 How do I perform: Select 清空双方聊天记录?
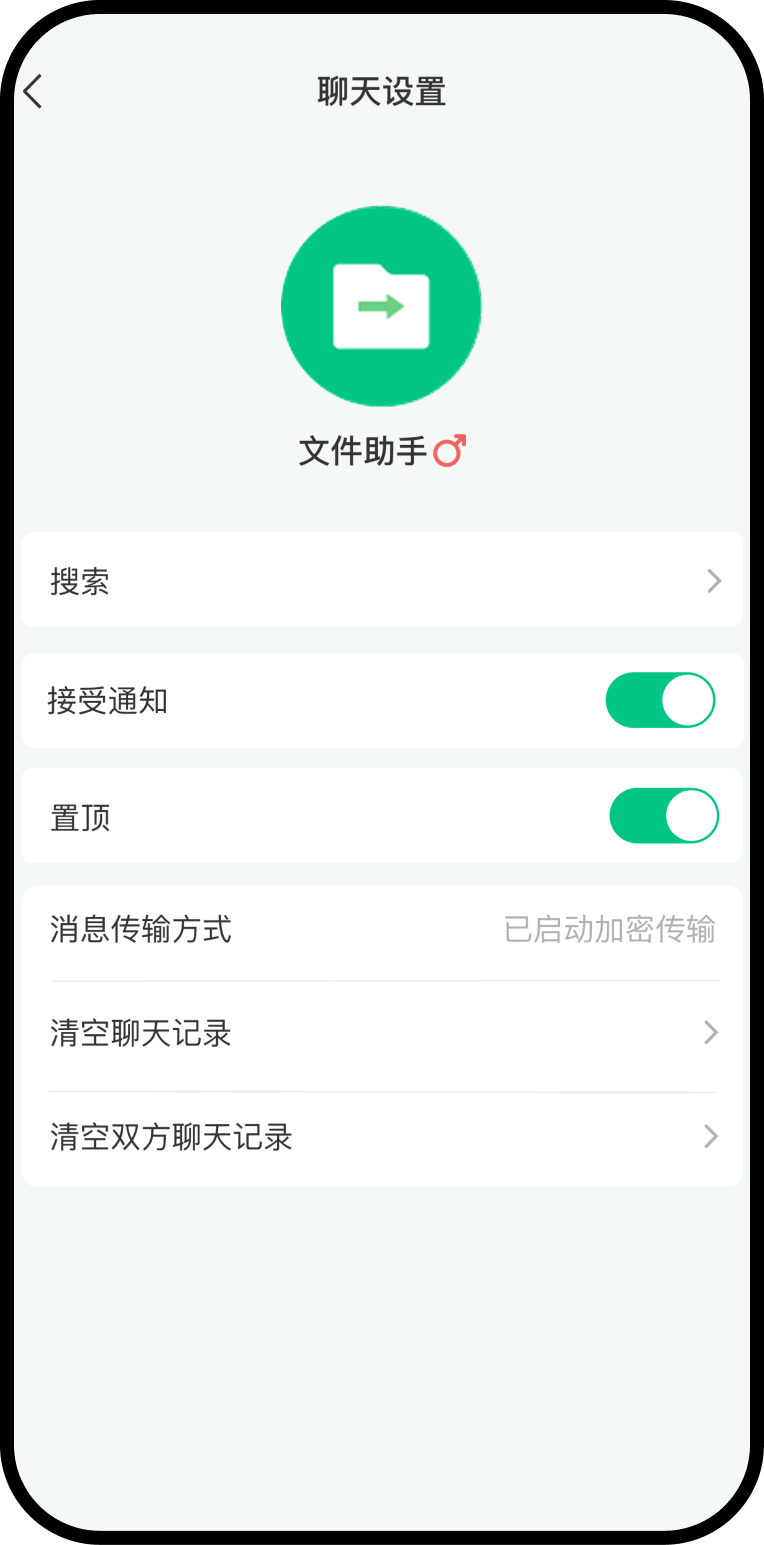click(x=381, y=1138)
